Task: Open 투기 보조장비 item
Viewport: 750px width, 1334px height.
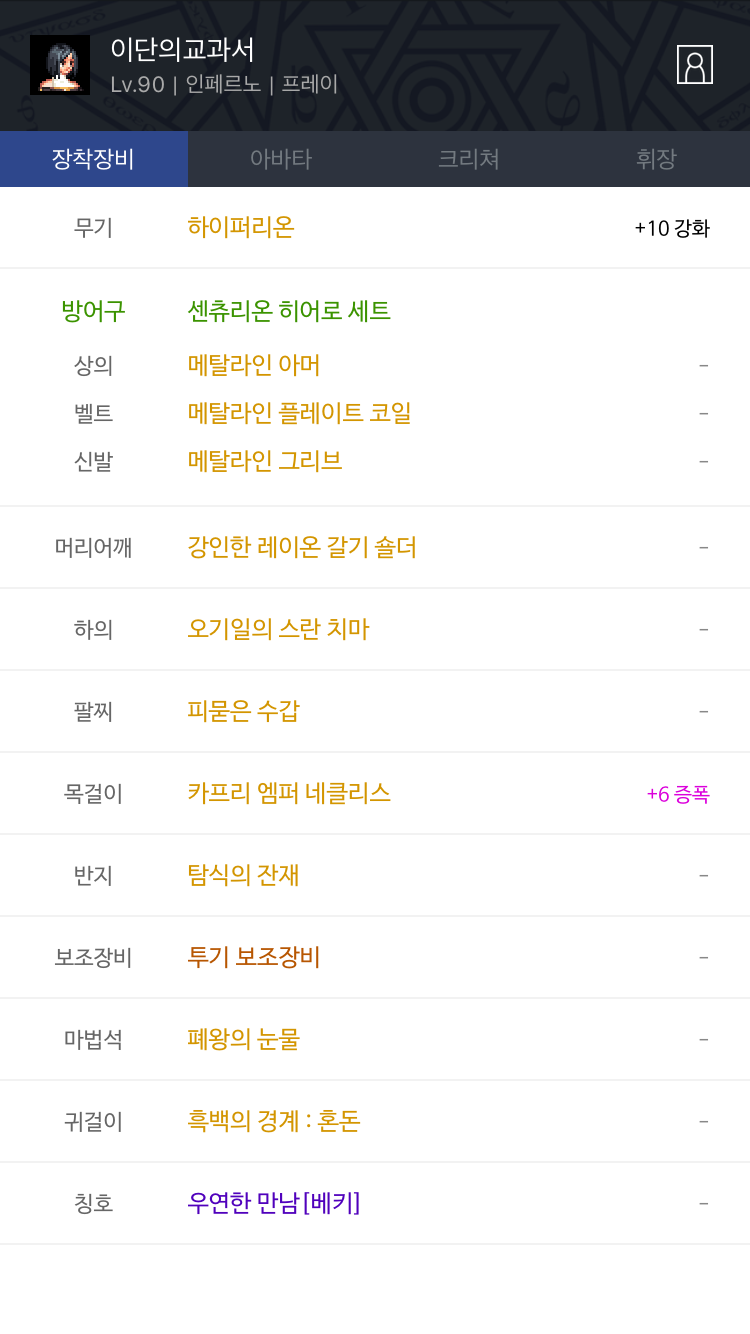Action: 375,957
